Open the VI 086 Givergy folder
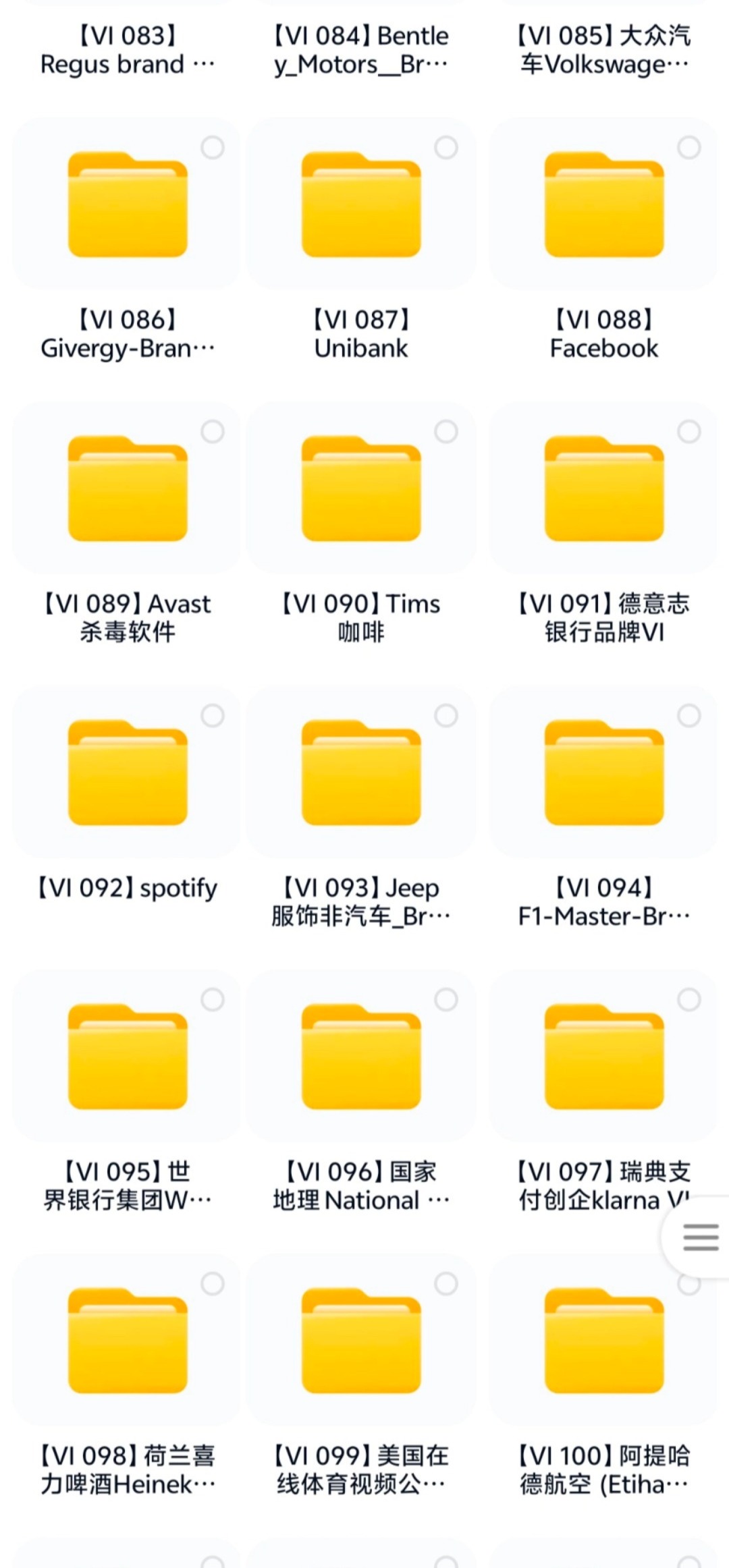The width and height of the screenshot is (729, 1568). click(128, 204)
